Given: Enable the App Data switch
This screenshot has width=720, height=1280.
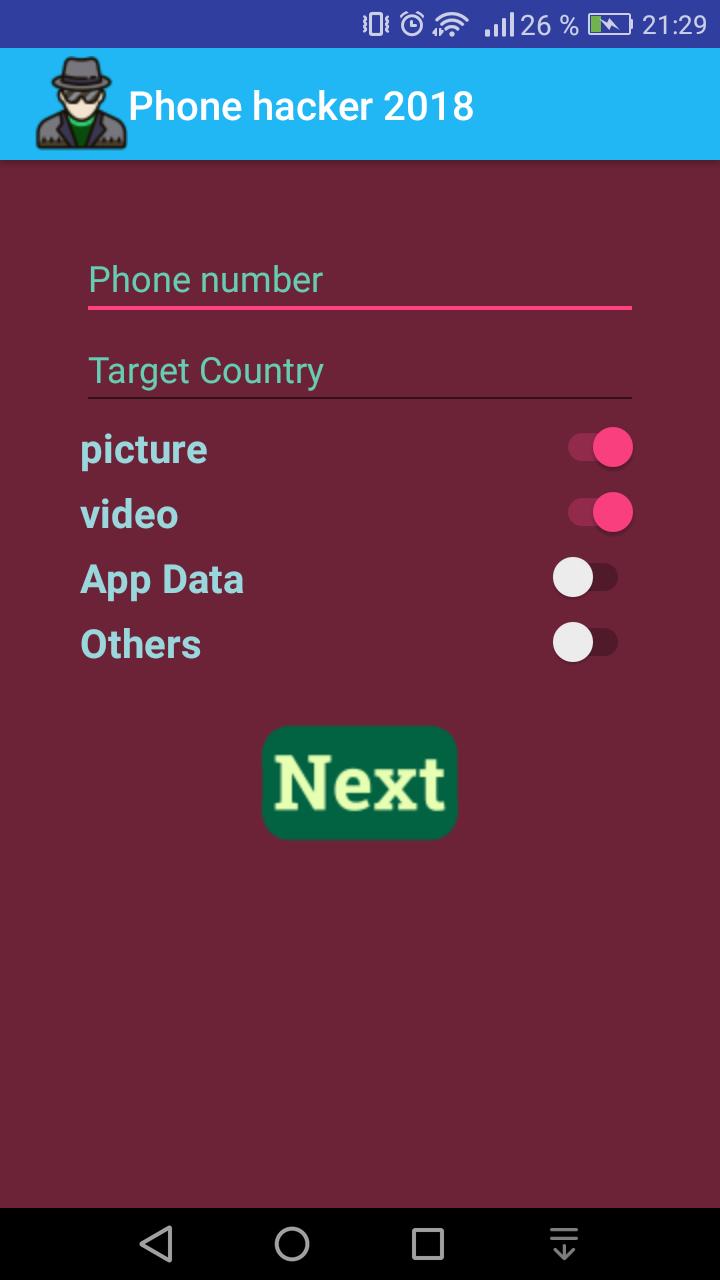Looking at the screenshot, I should click(x=586, y=577).
